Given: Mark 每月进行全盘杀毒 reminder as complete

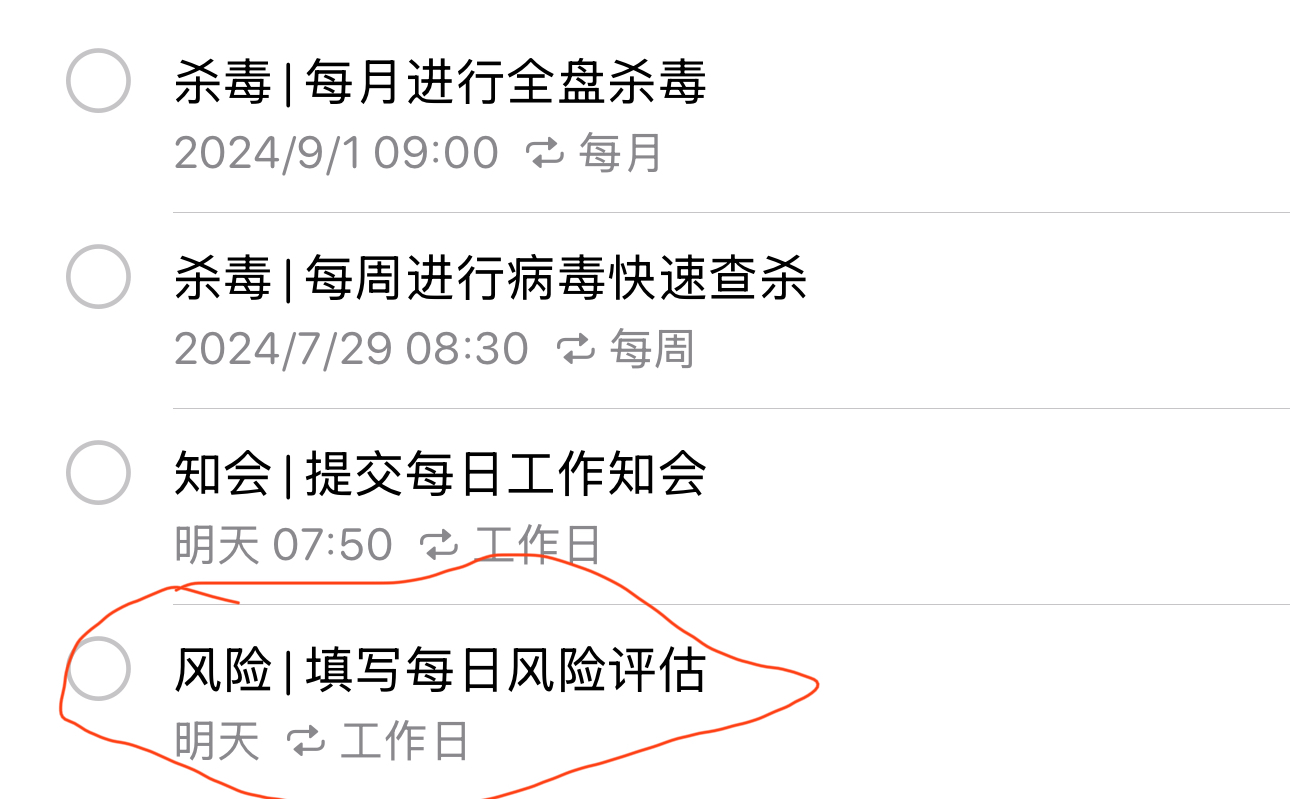Looking at the screenshot, I should [98, 80].
